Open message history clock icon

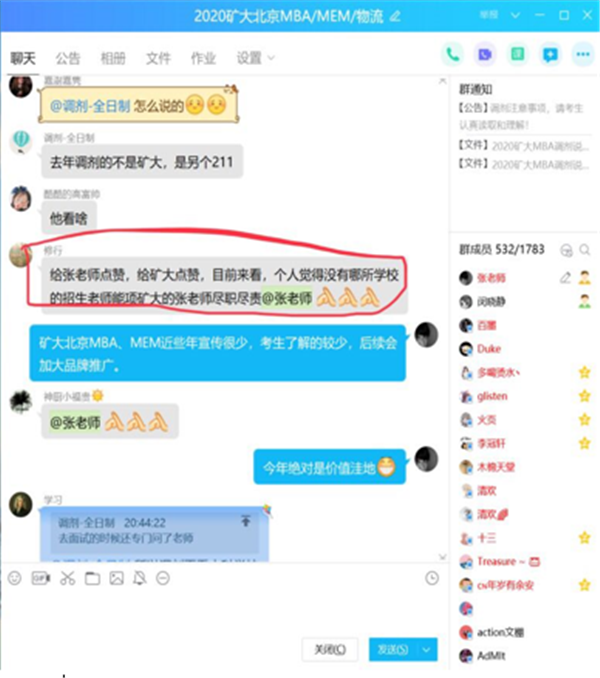[x=431, y=578]
